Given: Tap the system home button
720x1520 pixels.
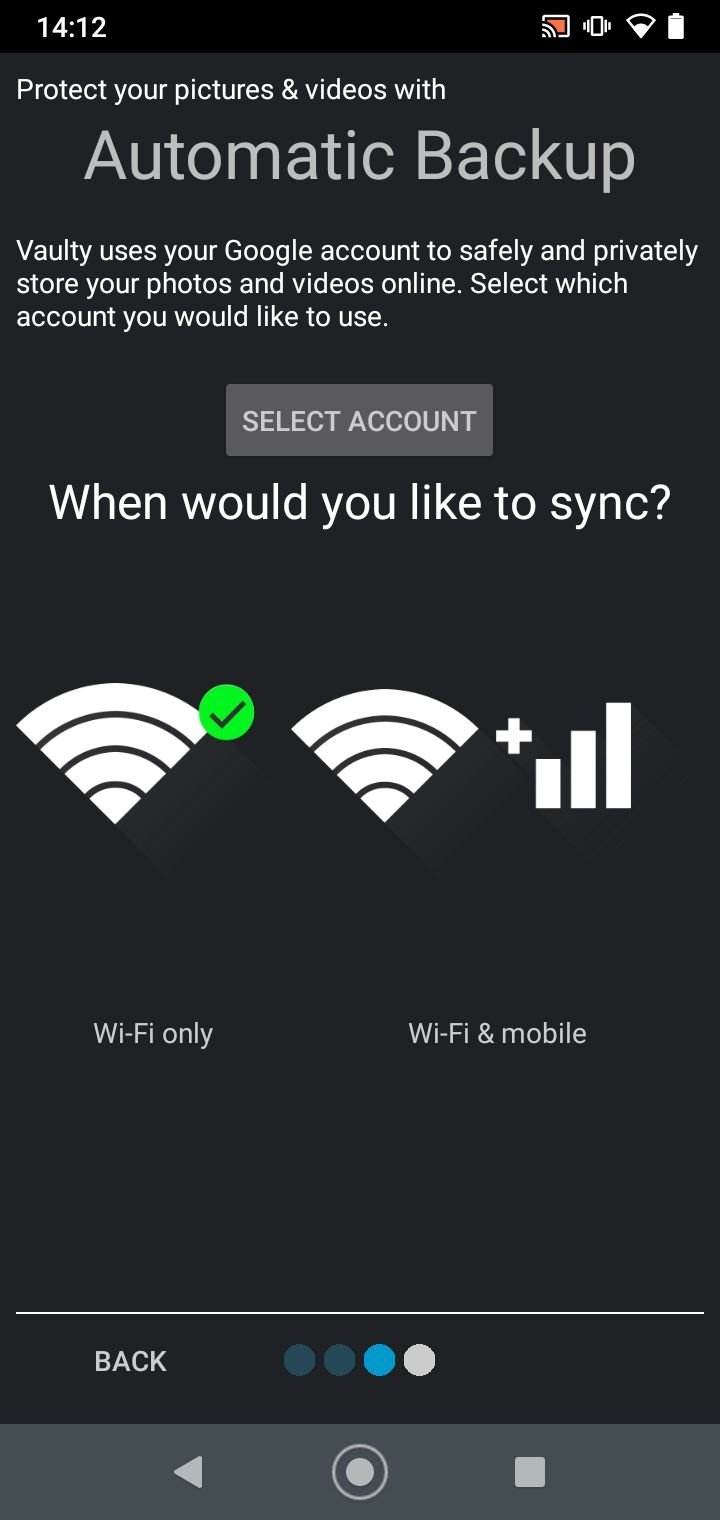Looking at the screenshot, I should pos(359,1471).
